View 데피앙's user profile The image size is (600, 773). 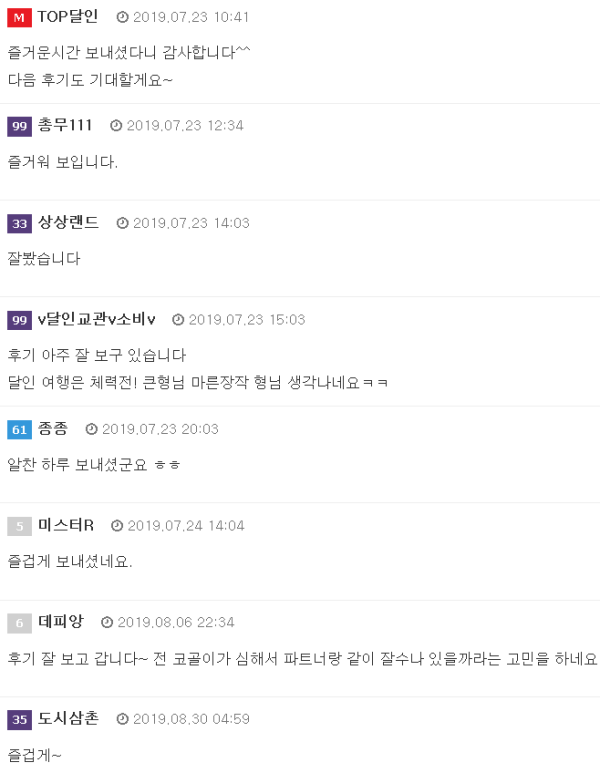coord(61,622)
